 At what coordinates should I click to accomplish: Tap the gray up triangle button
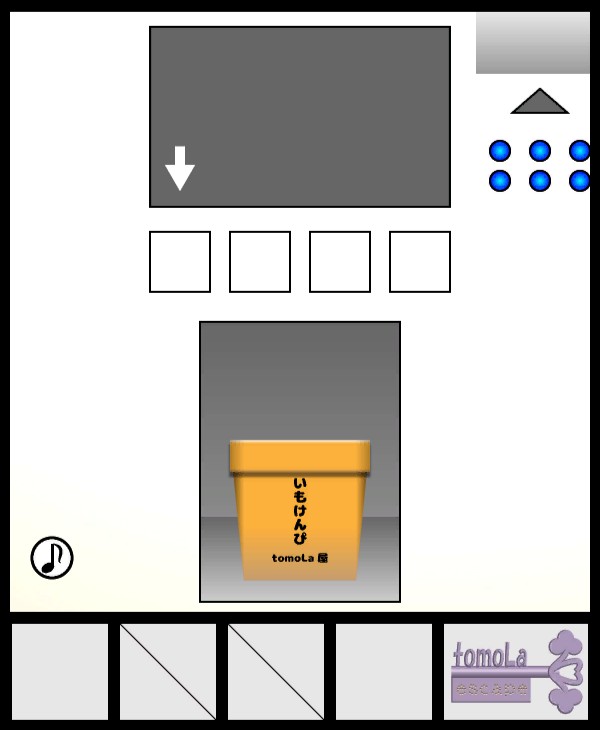pyautogui.click(x=540, y=102)
